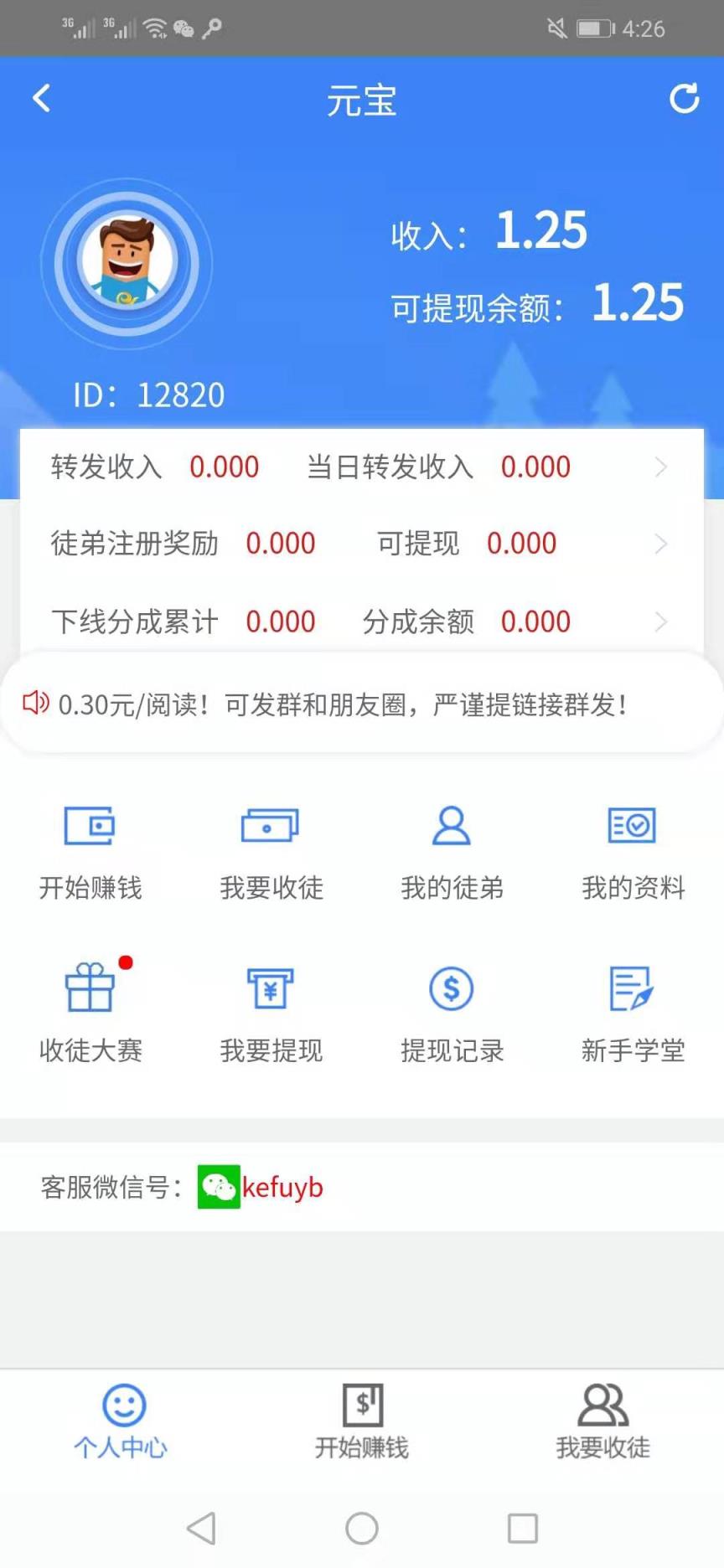The height and width of the screenshot is (1568, 724).
Task: Click the green WeChat icon beside kefuyb
Action: coord(220,1187)
